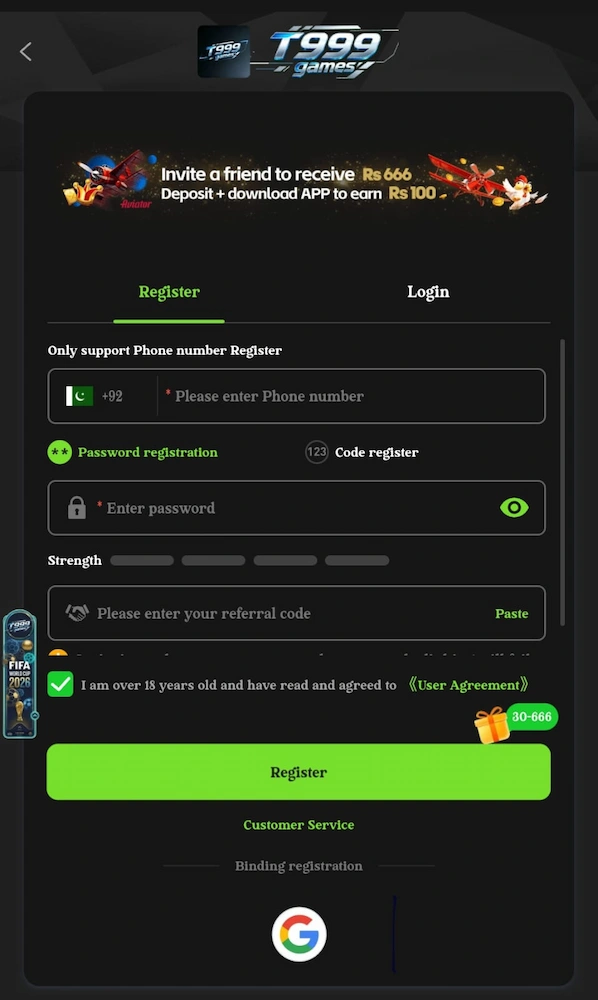Switch to the Login tab

pos(428,292)
